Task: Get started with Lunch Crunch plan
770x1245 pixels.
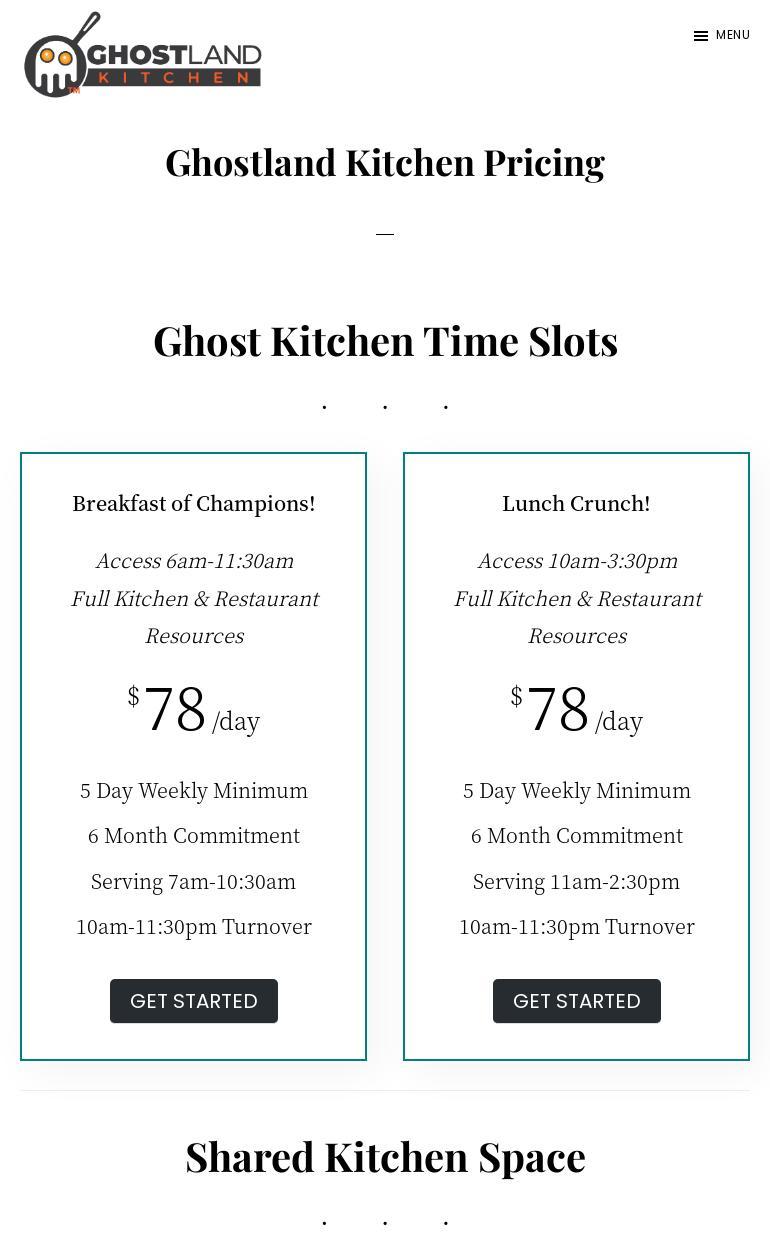Action: 576,1001
